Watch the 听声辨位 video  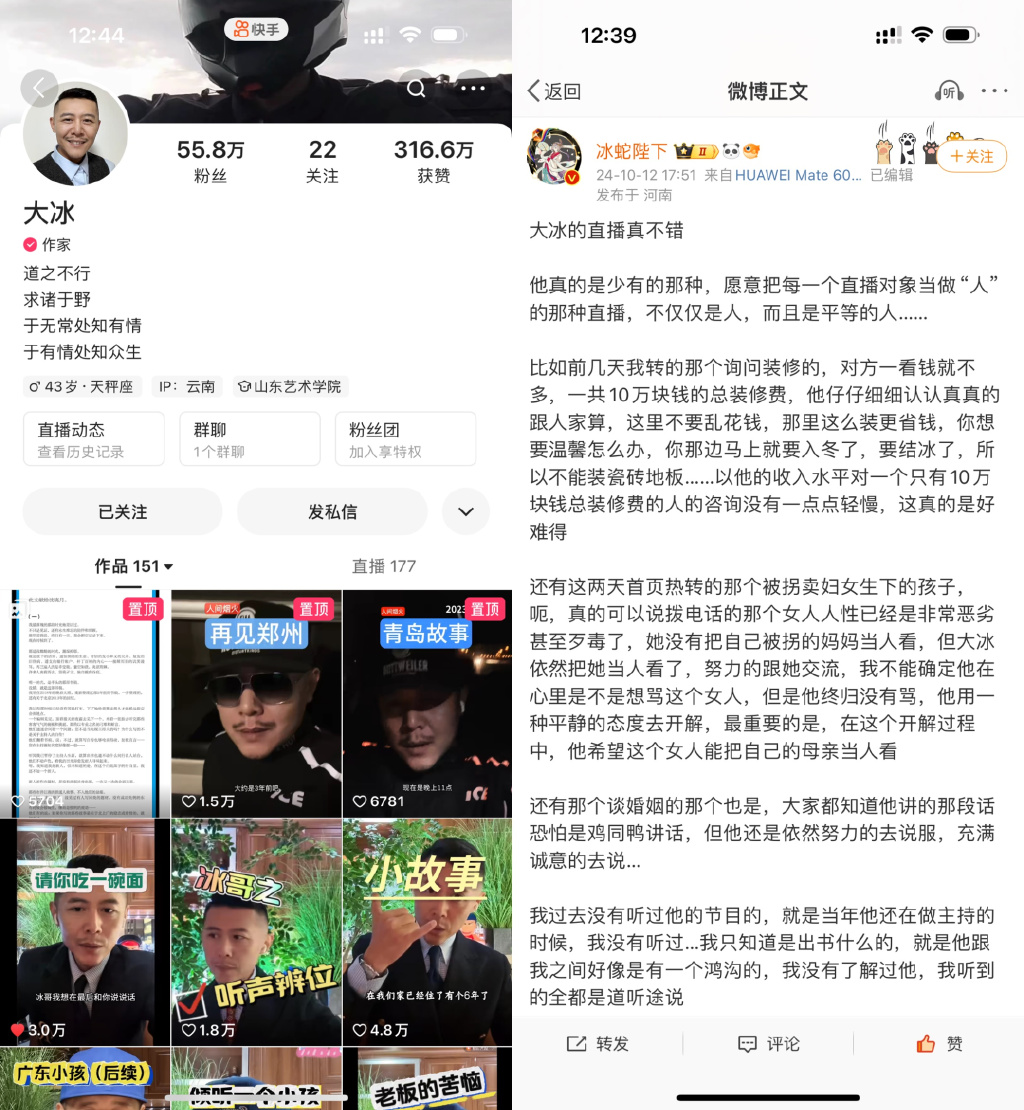click(256, 932)
